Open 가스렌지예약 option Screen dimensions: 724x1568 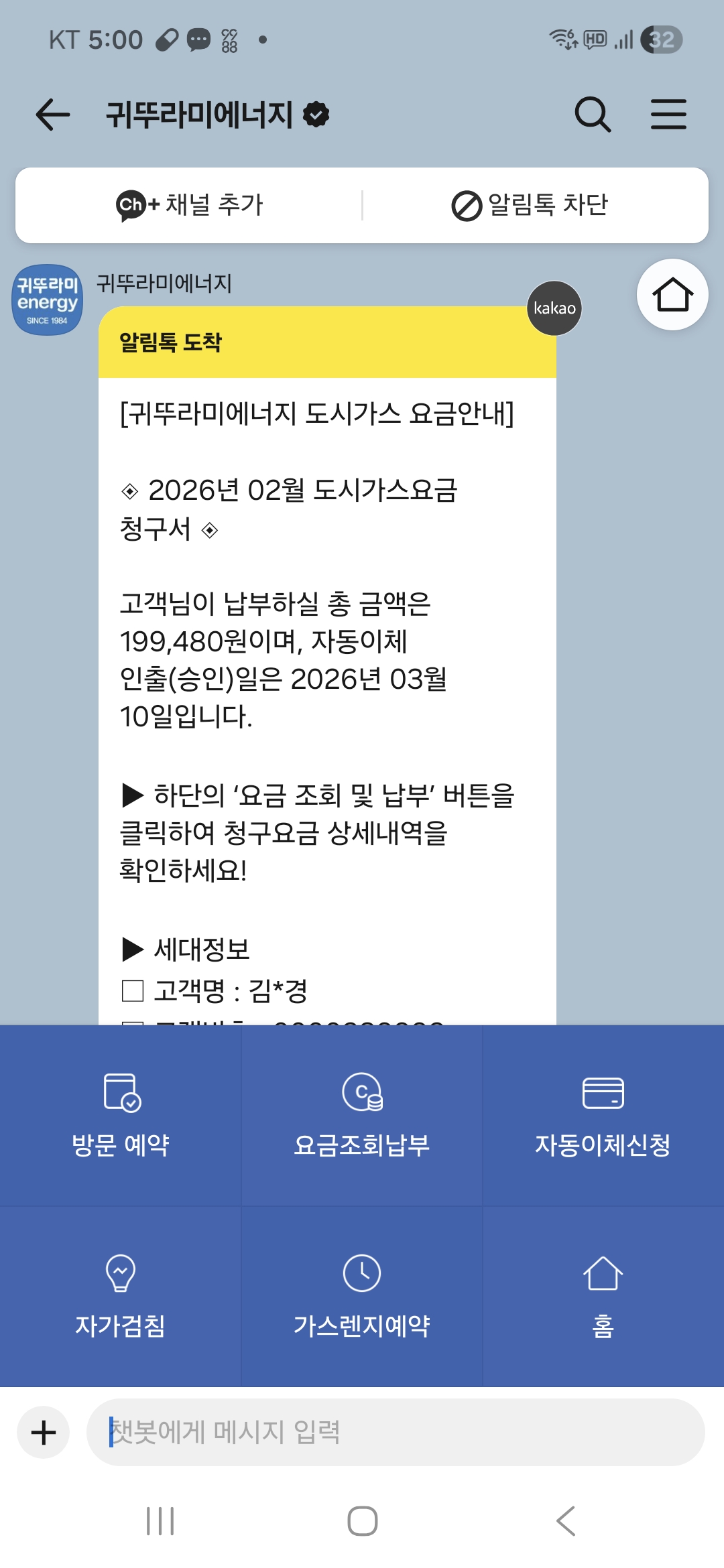tap(362, 1296)
